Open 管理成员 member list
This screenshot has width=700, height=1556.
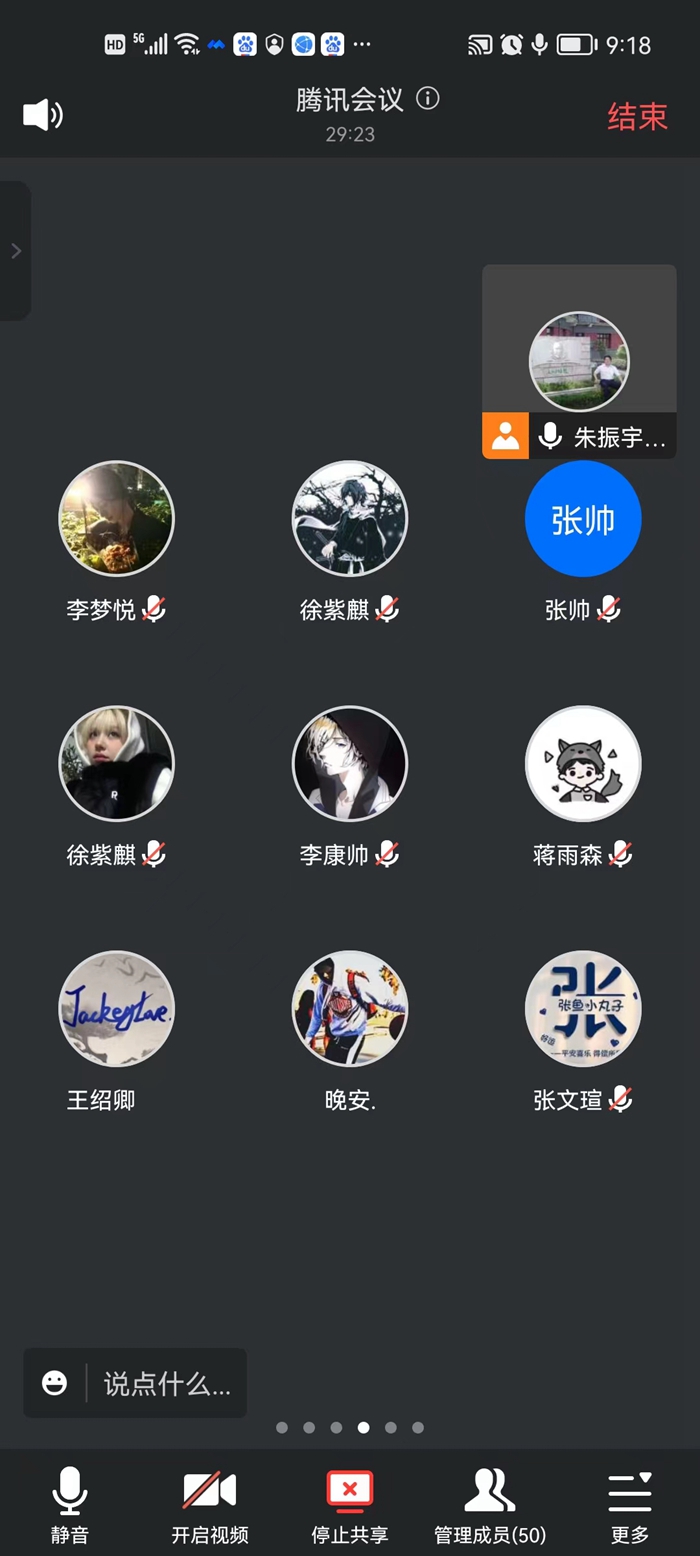489,1505
